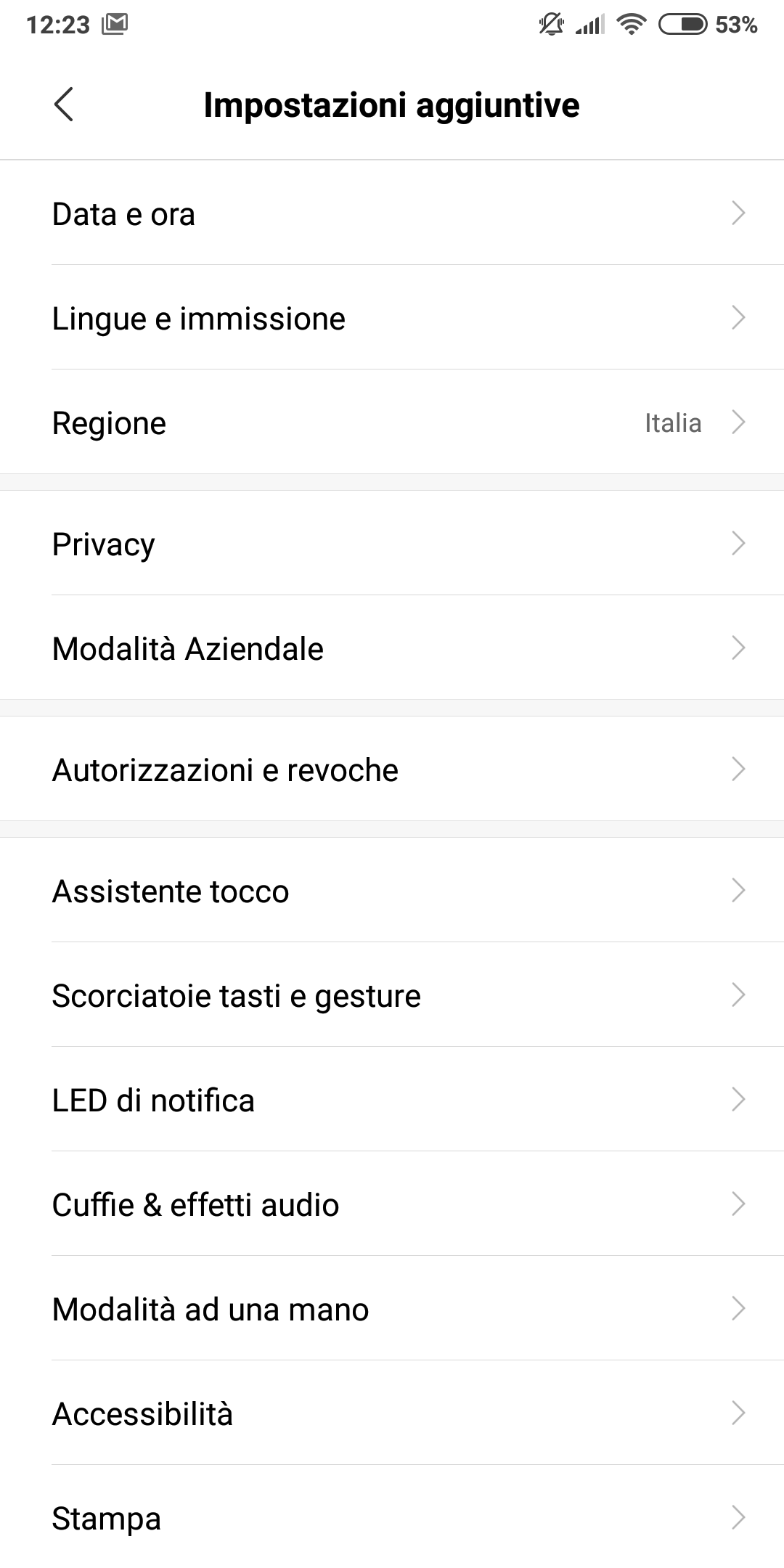This screenshot has height=1568, width=784.
Task: Open Modalità ad una mano
Action: pyautogui.click(x=392, y=1309)
